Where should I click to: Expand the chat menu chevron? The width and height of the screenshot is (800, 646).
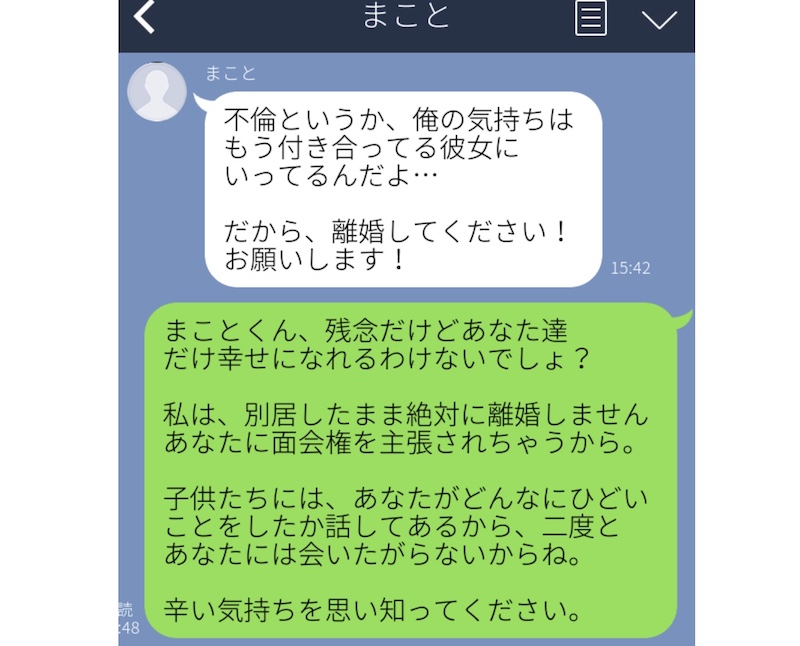pyautogui.click(x=659, y=20)
